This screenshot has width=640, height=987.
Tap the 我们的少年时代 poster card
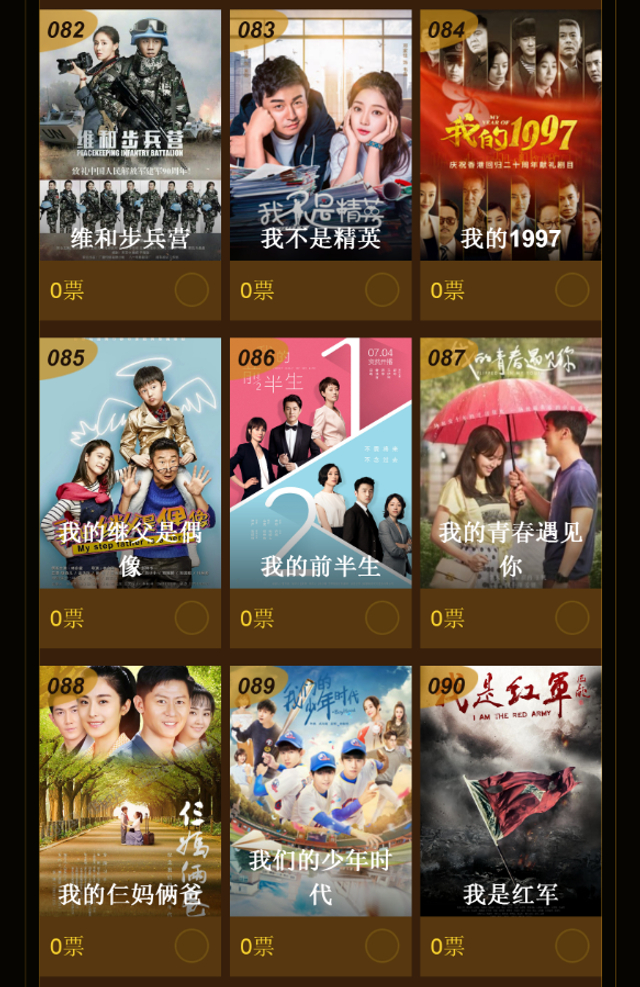click(320, 790)
